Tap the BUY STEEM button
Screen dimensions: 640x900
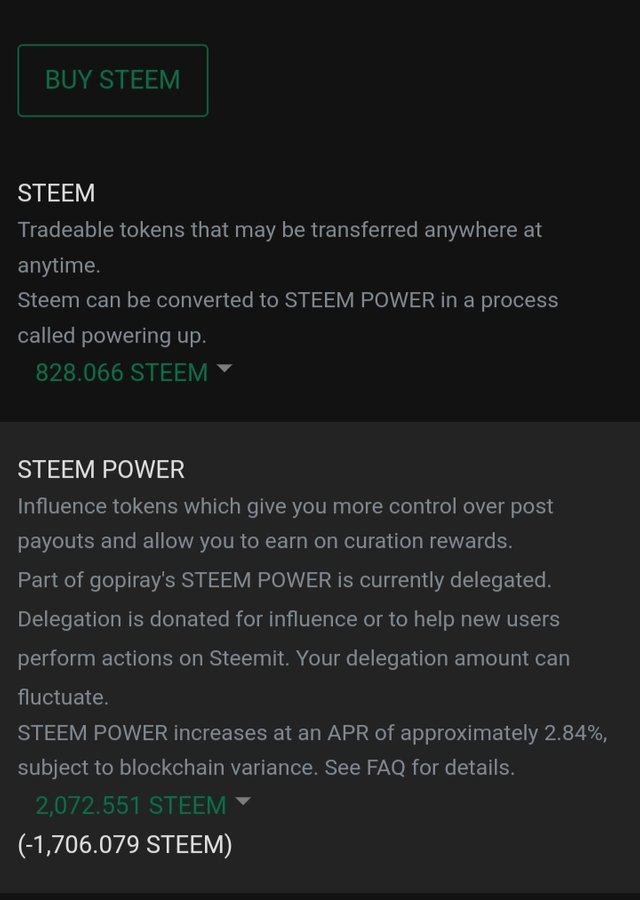tap(112, 80)
